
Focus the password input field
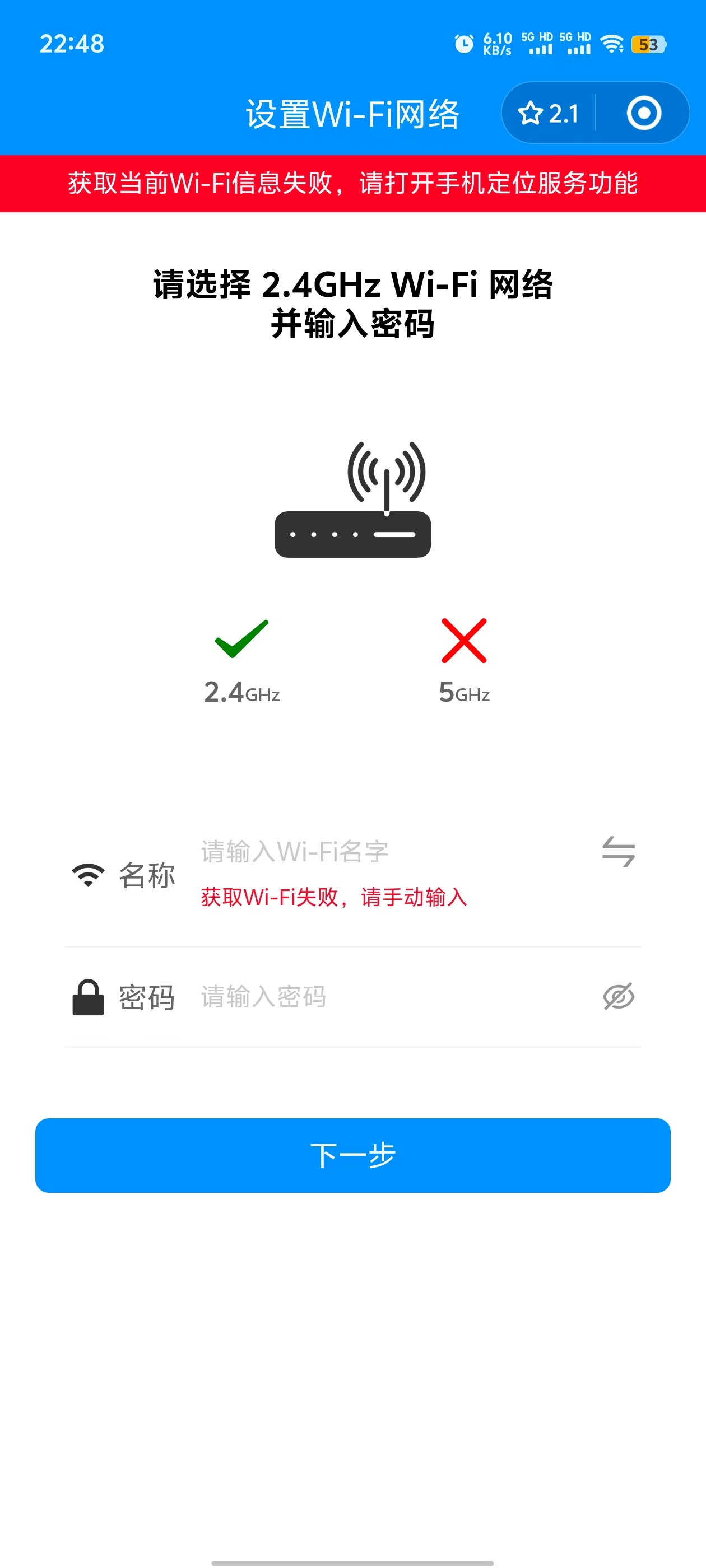[390, 997]
